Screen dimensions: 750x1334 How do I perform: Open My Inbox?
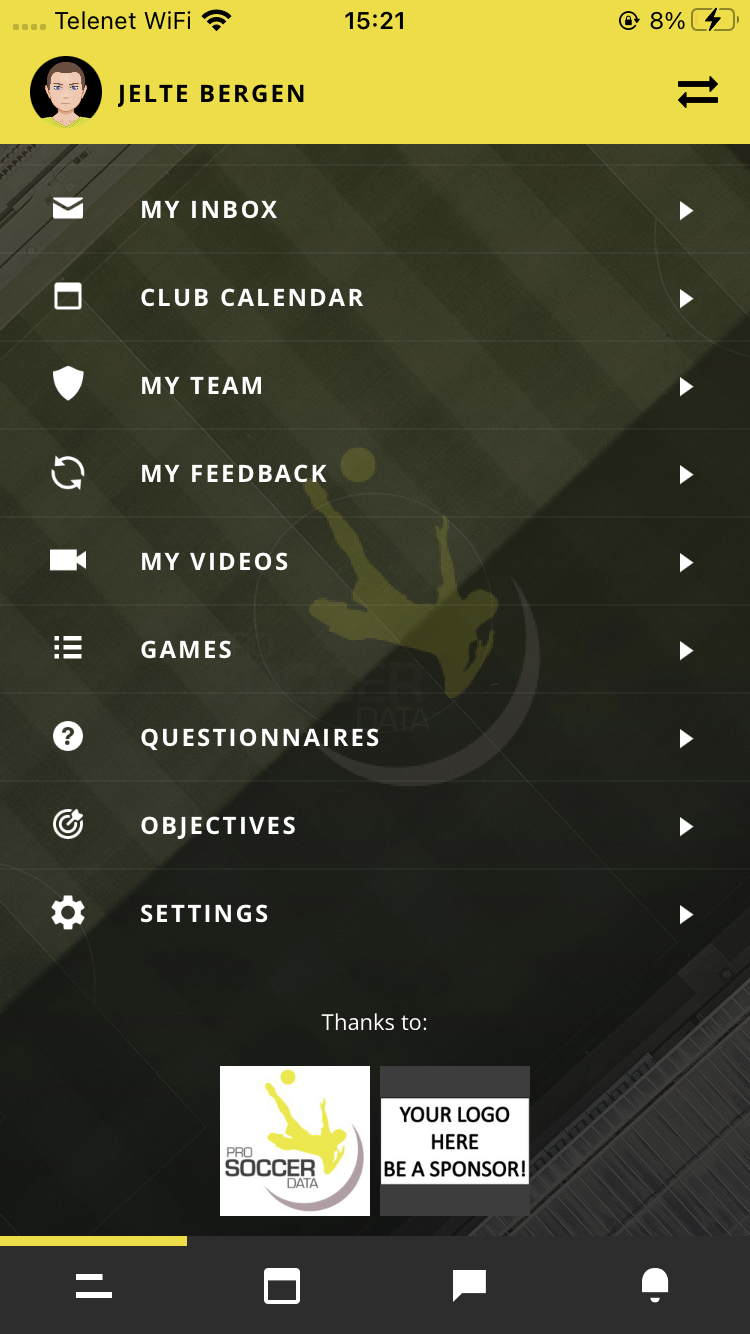pyautogui.click(x=375, y=210)
